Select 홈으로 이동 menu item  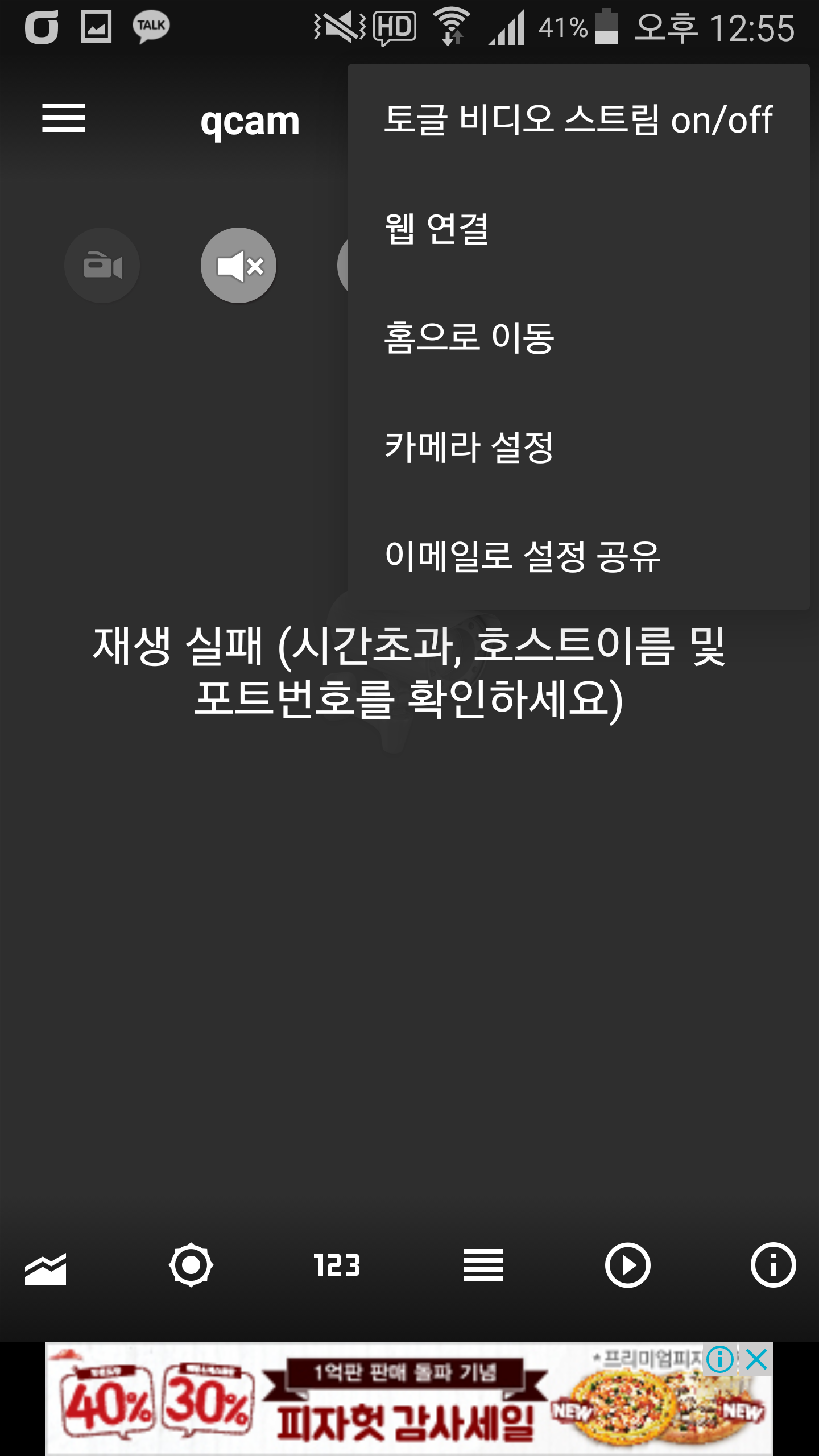click(x=578, y=337)
